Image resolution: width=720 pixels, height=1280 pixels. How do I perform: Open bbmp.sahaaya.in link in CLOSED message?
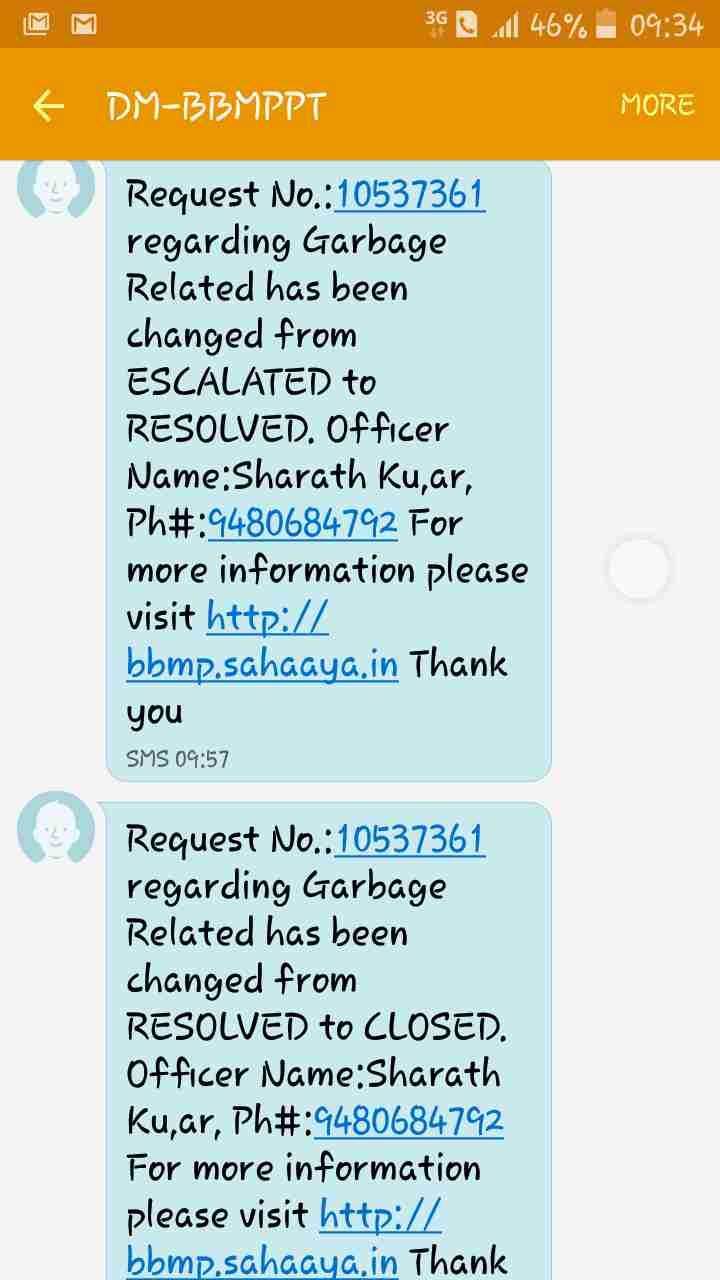262,1261
